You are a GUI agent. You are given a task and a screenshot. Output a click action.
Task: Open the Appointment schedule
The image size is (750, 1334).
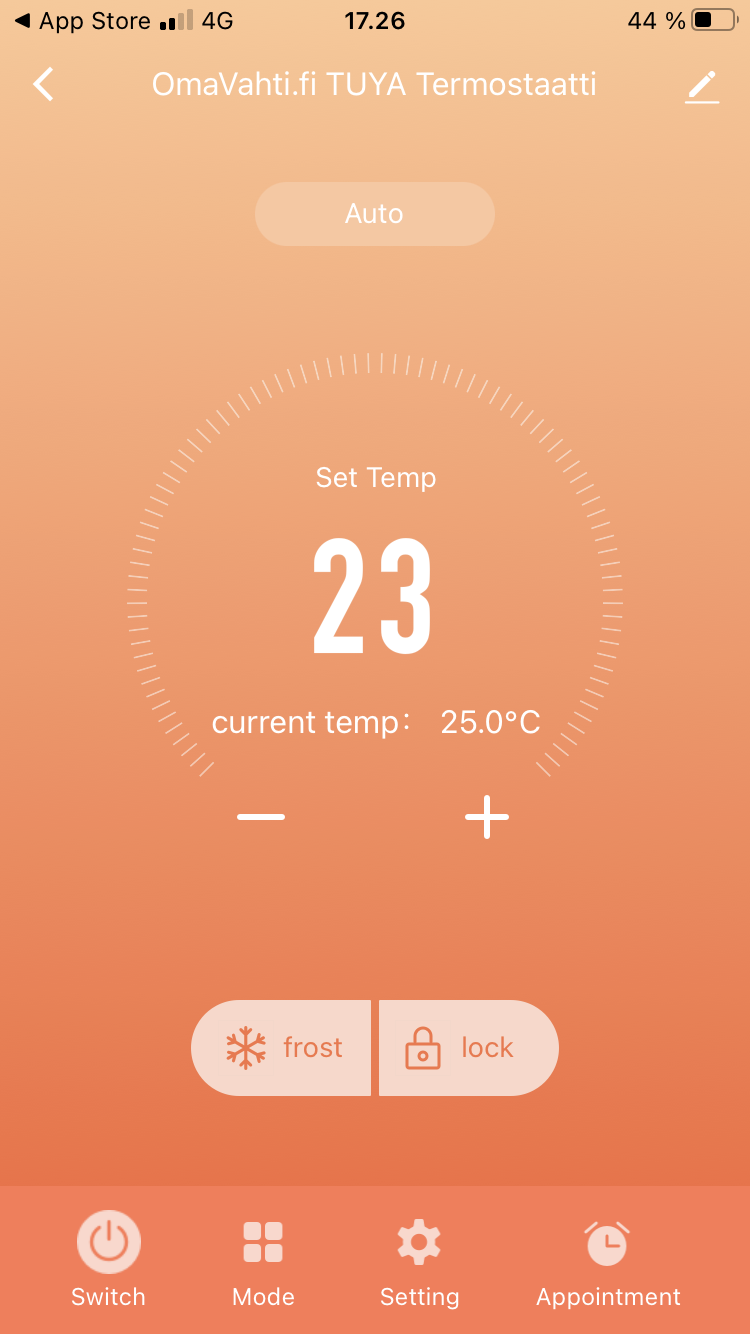(608, 1264)
